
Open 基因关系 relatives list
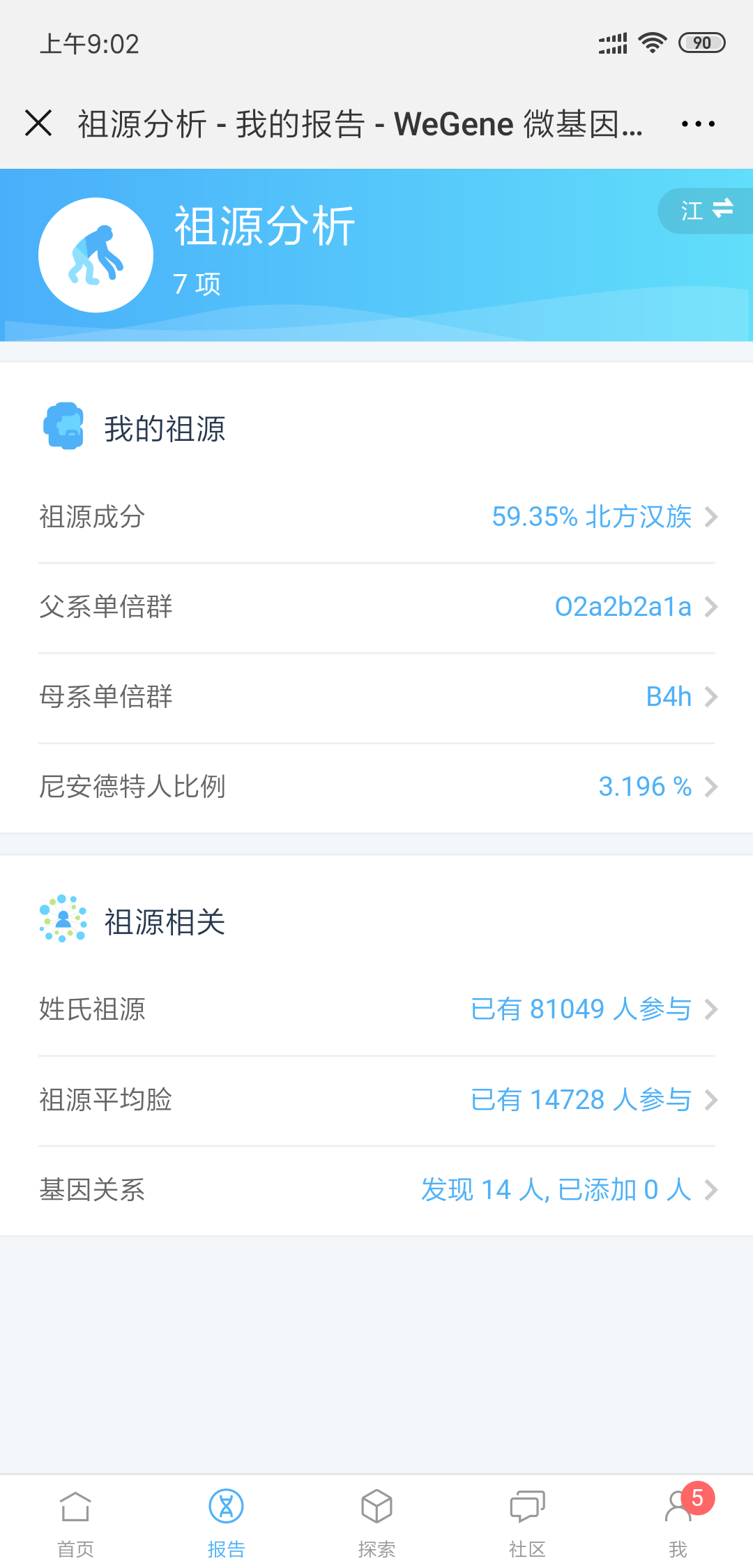[x=376, y=1191]
